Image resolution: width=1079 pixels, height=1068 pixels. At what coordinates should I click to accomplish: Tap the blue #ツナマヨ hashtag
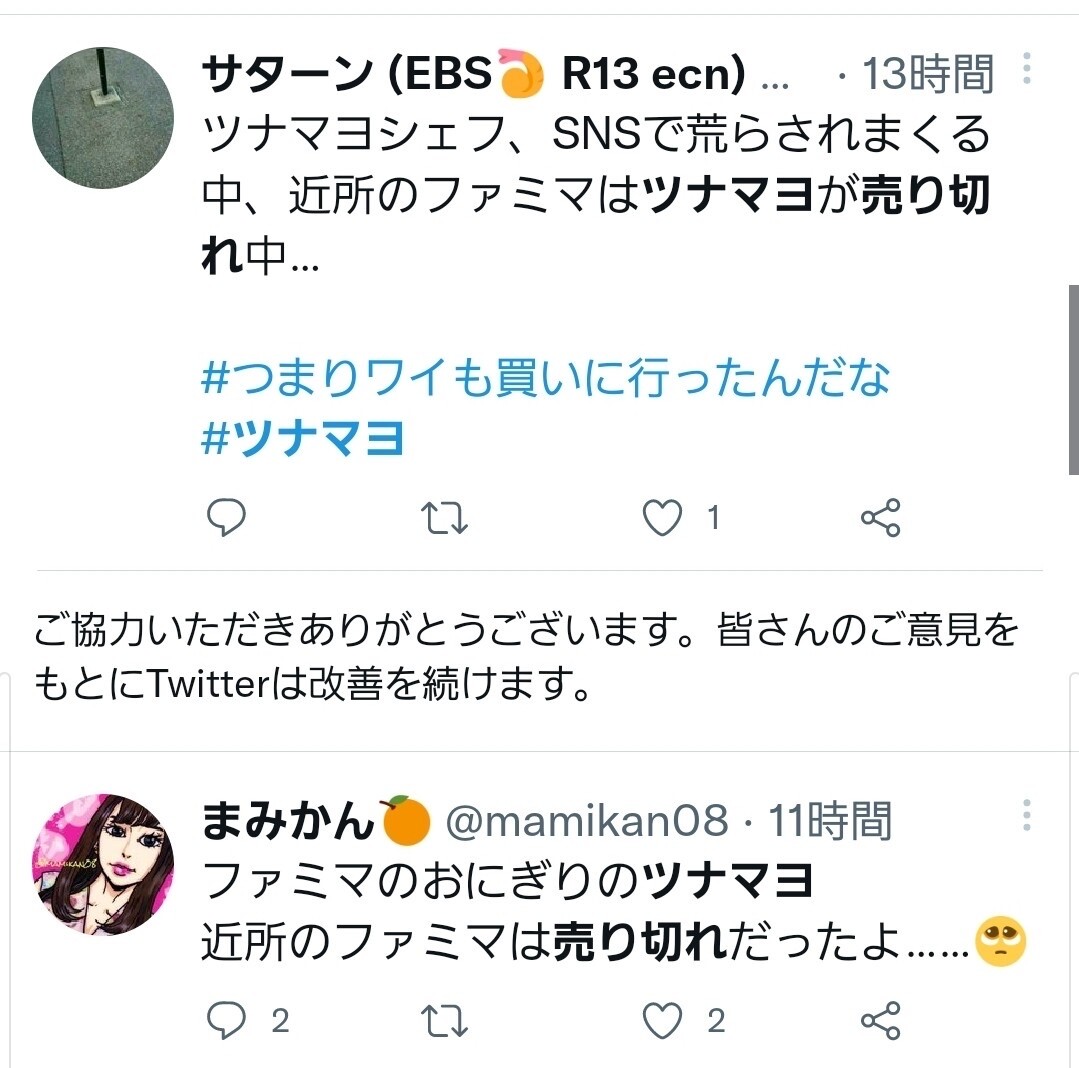click(302, 438)
